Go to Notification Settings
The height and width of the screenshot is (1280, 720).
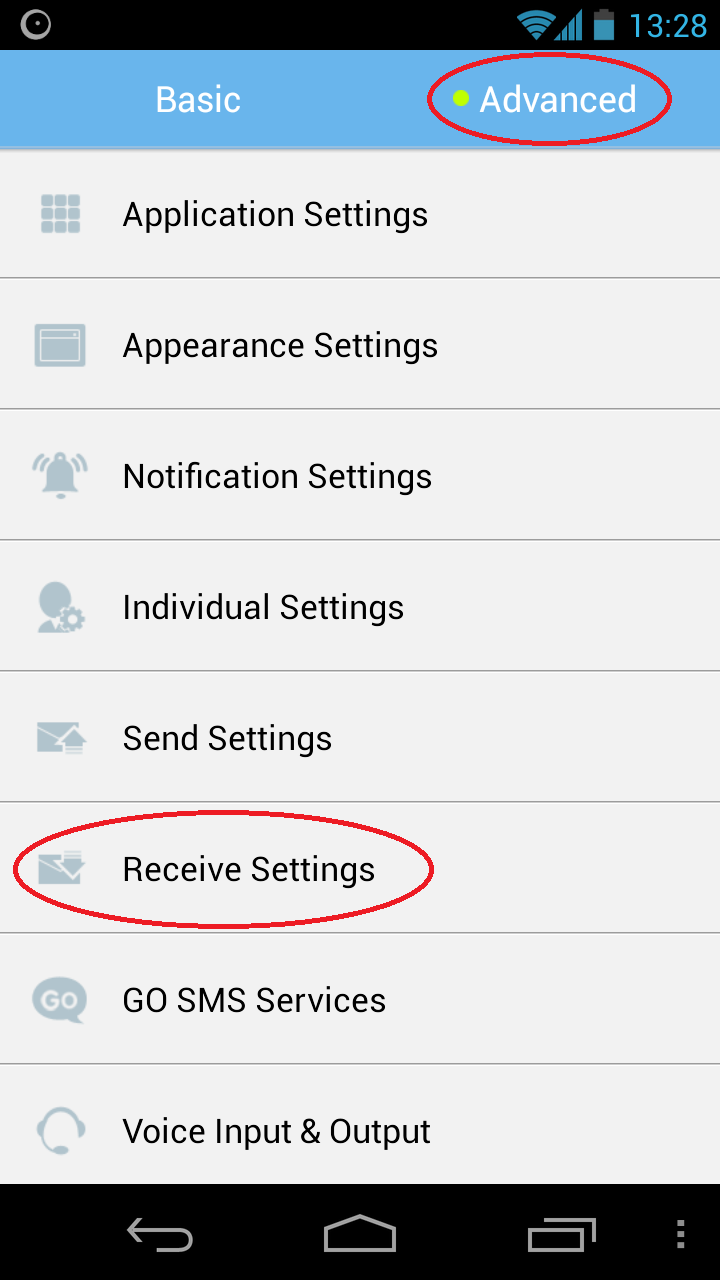click(x=360, y=476)
